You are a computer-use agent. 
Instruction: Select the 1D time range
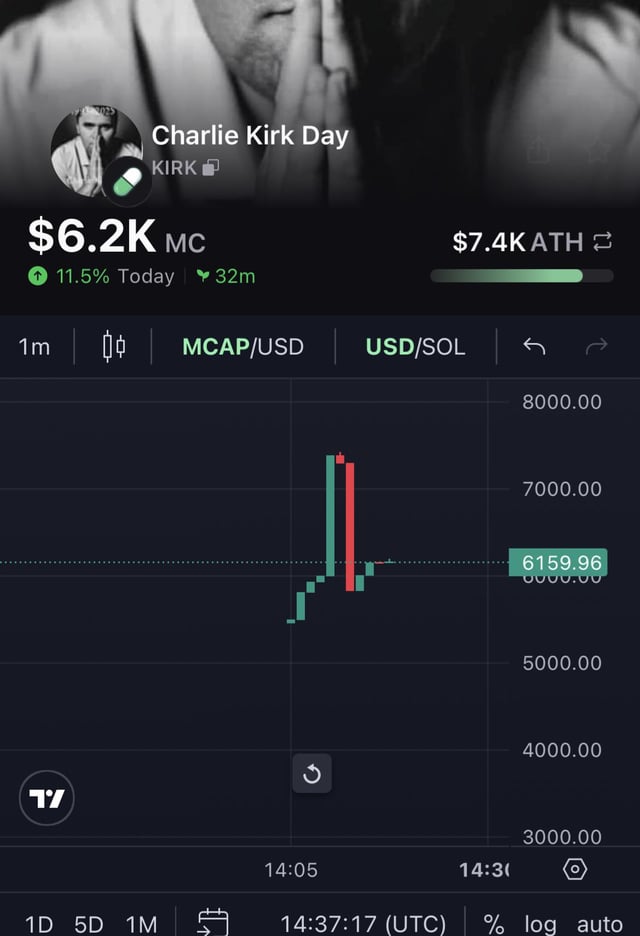coord(39,924)
